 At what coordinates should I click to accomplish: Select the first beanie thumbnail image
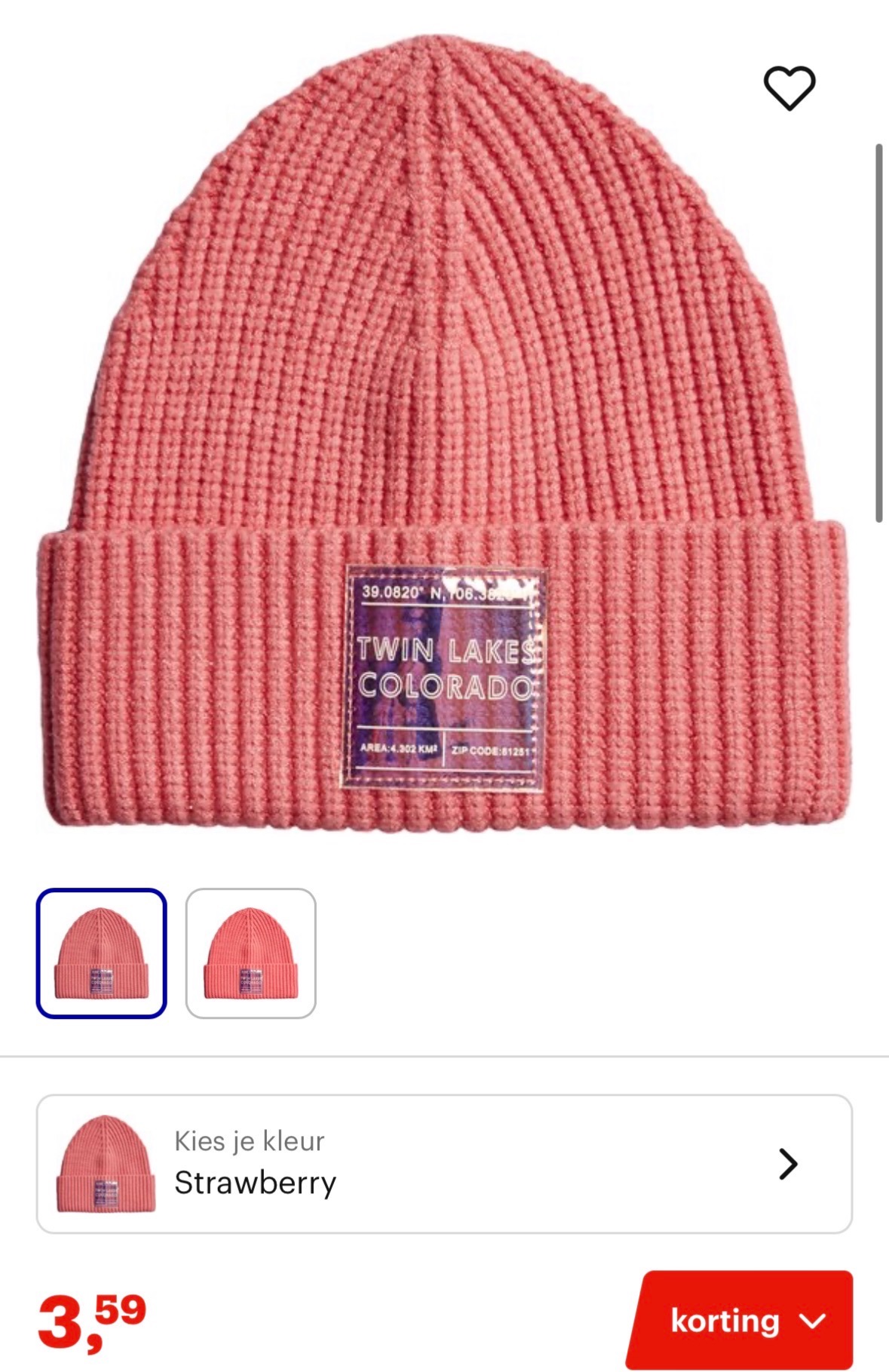click(101, 953)
